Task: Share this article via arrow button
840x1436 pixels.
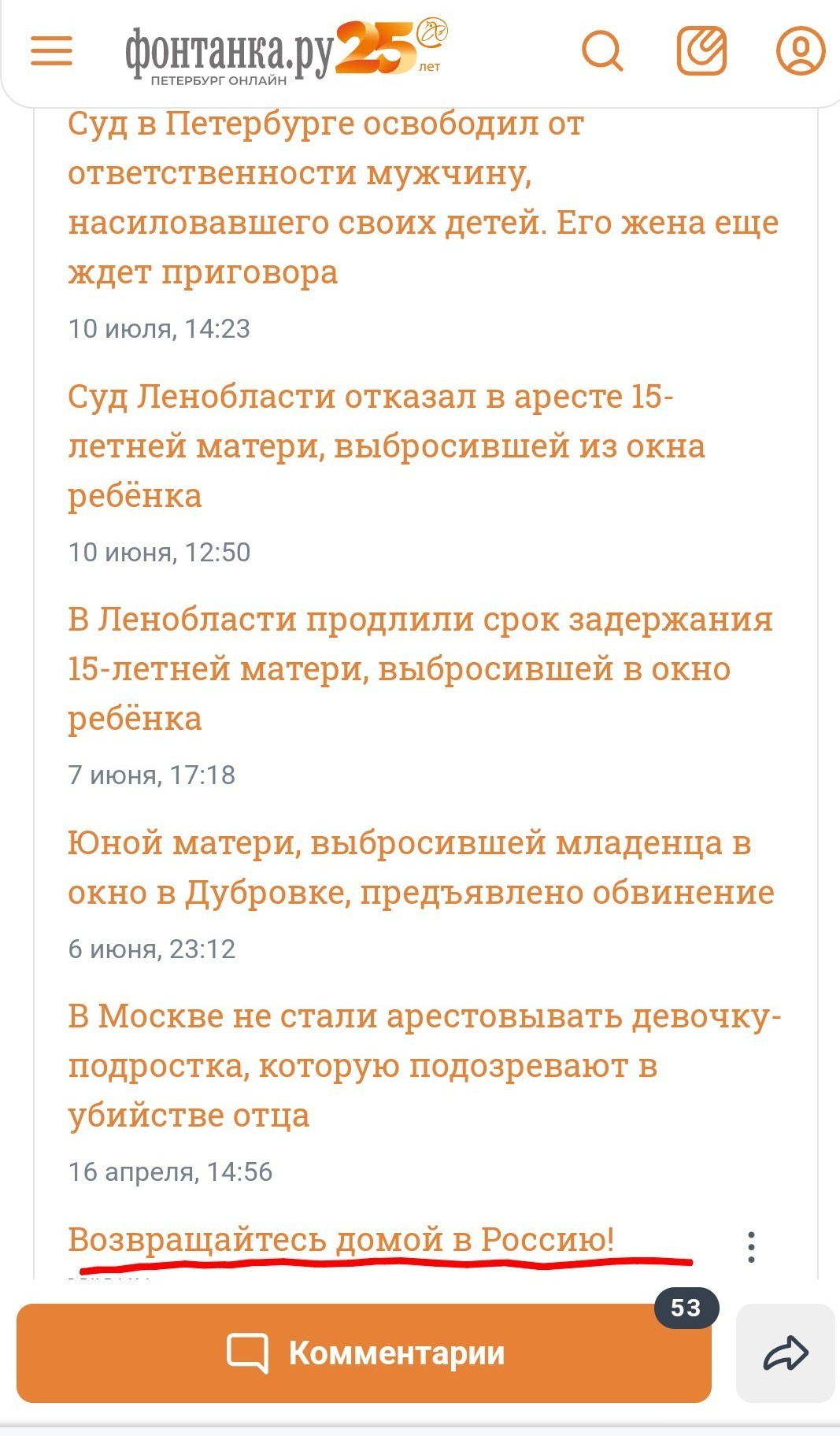Action: point(786,1353)
